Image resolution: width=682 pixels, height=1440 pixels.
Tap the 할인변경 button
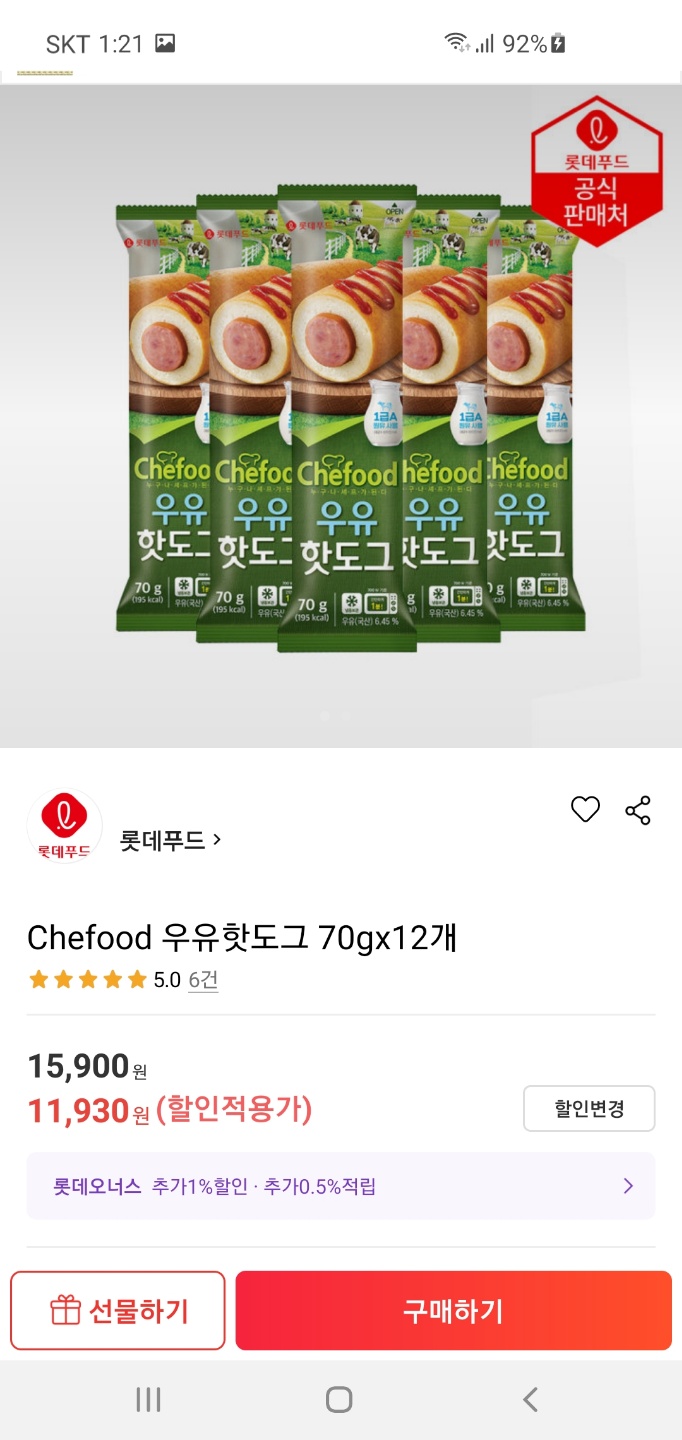(x=589, y=1108)
